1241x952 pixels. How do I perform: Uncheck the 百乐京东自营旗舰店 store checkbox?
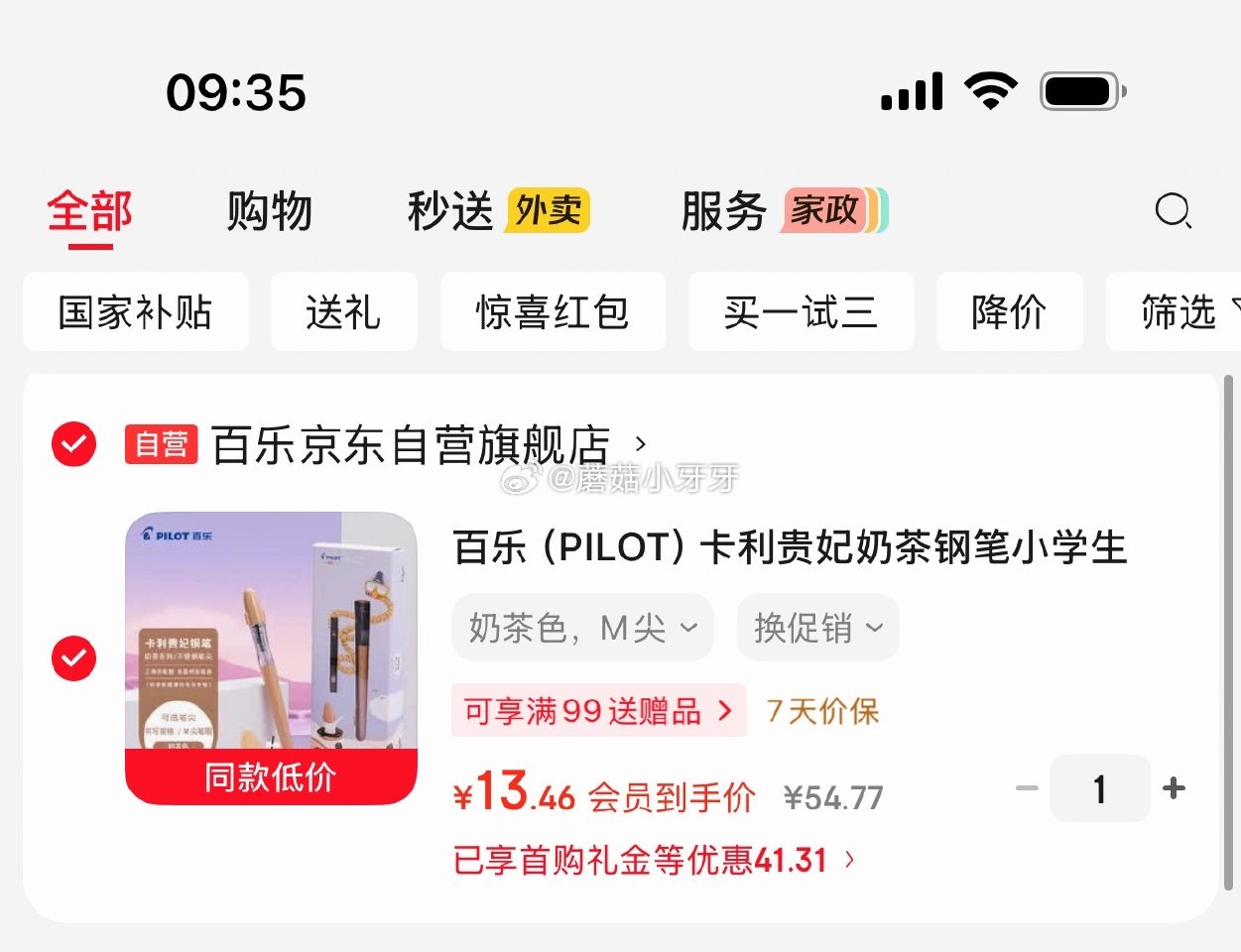(x=73, y=444)
